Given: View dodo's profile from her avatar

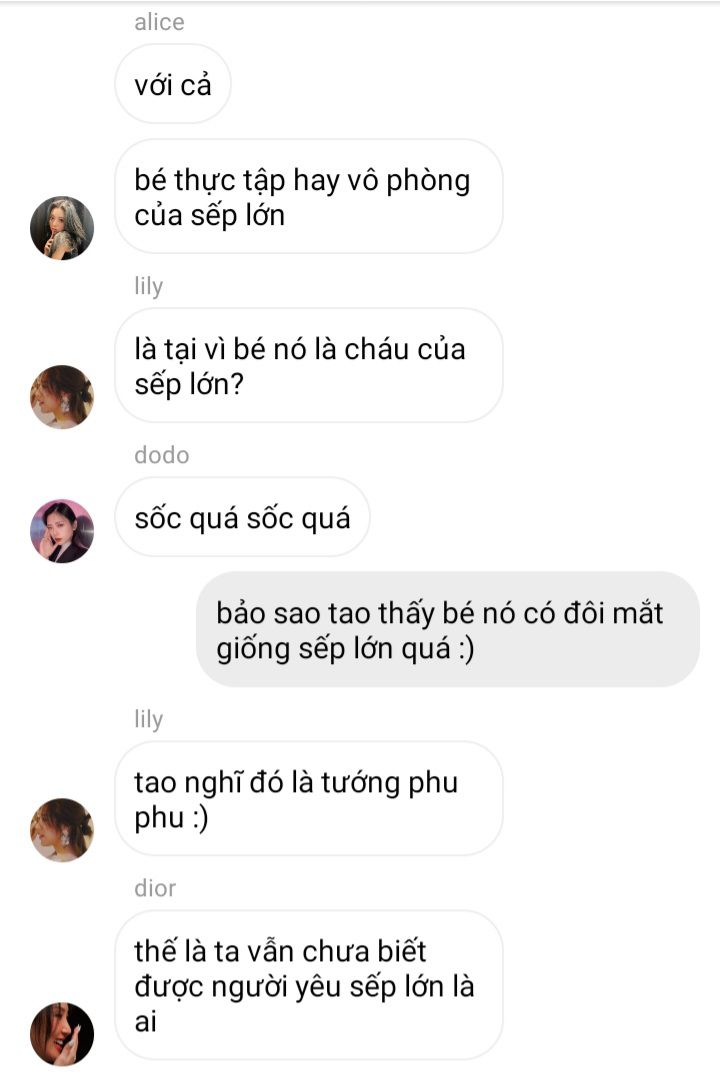Looking at the screenshot, I should 62,531.
